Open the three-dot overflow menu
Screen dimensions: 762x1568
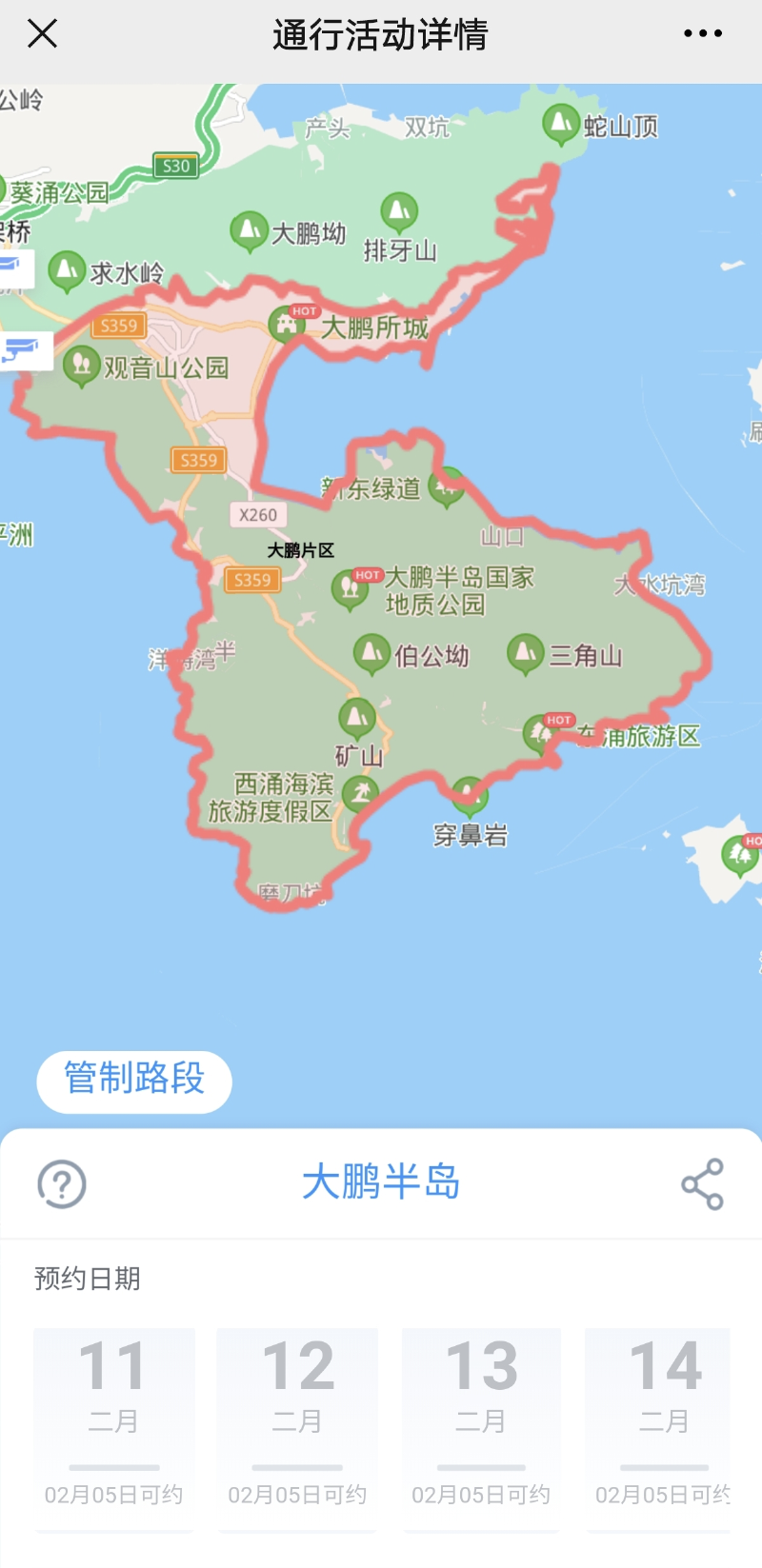(x=702, y=34)
